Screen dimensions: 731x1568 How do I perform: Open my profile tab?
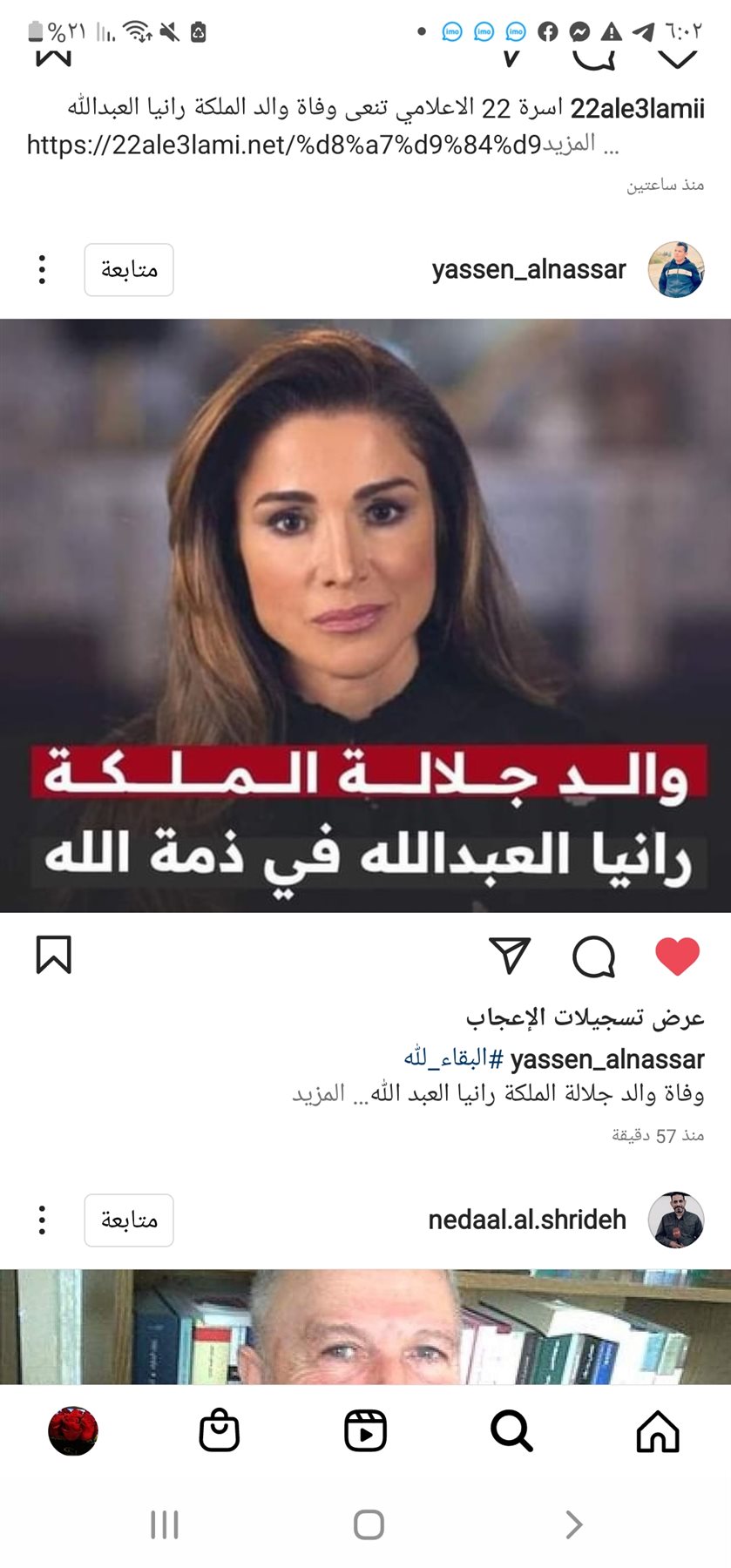click(73, 1431)
